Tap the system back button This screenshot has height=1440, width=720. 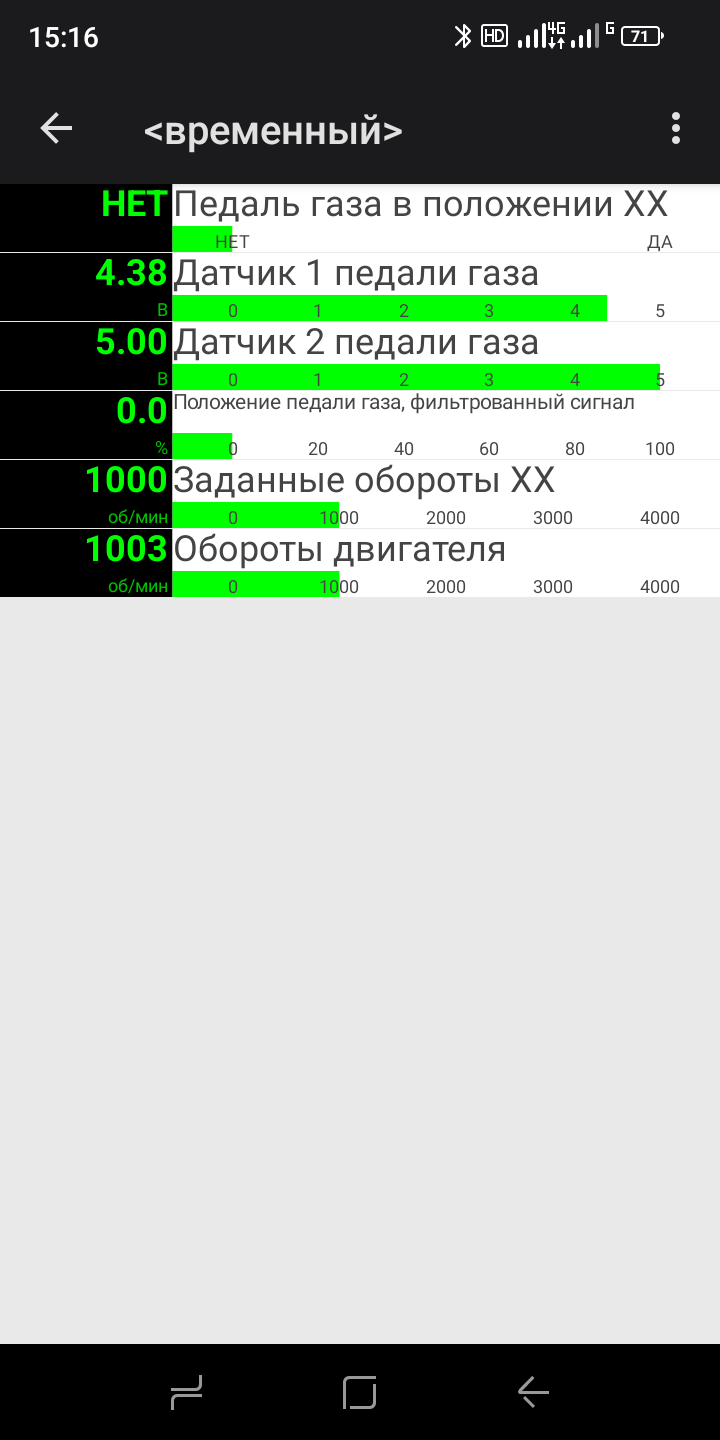pyautogui.click(x=533, y=1392)
